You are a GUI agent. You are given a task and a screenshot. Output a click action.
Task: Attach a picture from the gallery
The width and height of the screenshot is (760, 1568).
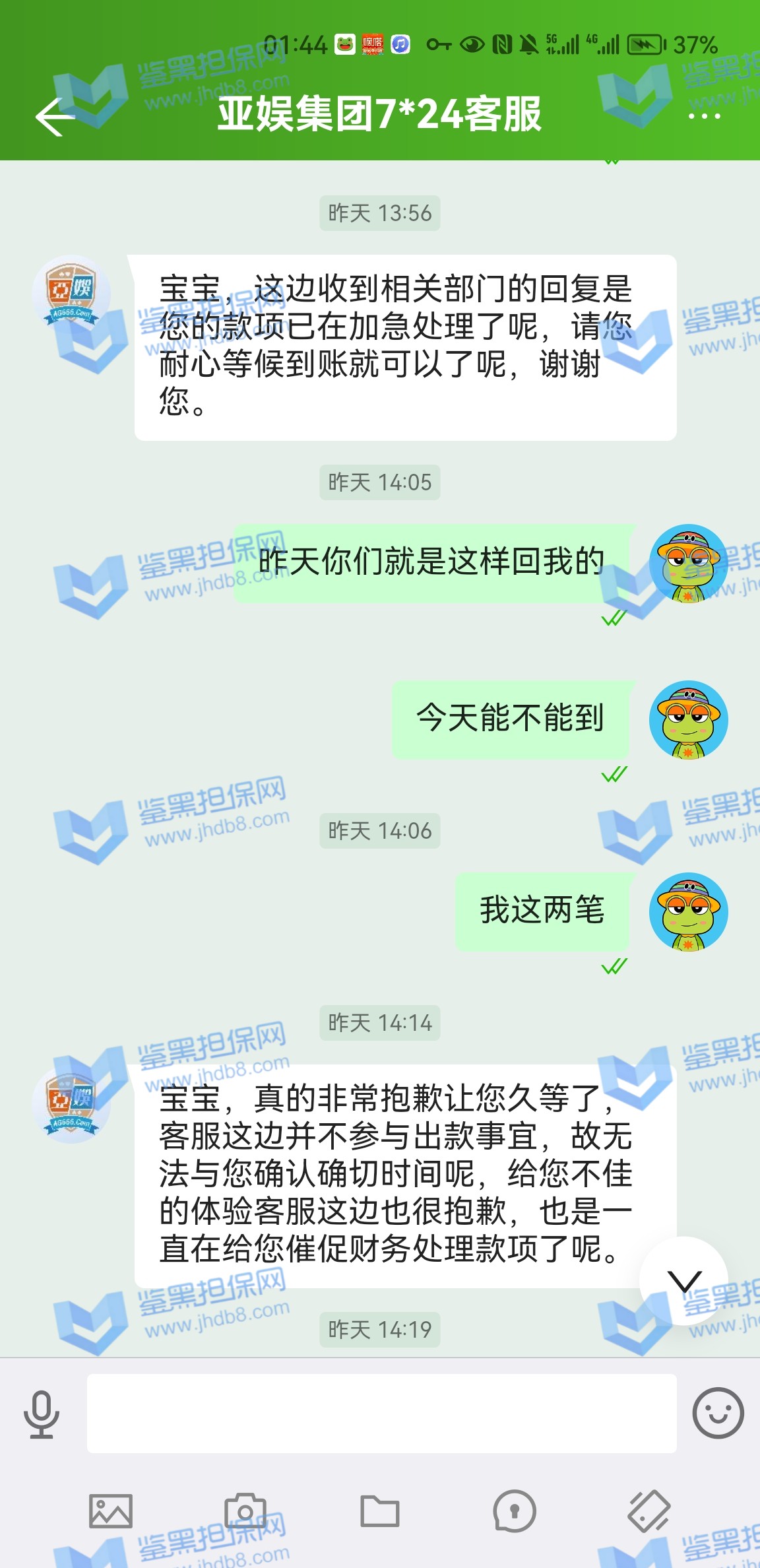click(x=111, y=1511)
